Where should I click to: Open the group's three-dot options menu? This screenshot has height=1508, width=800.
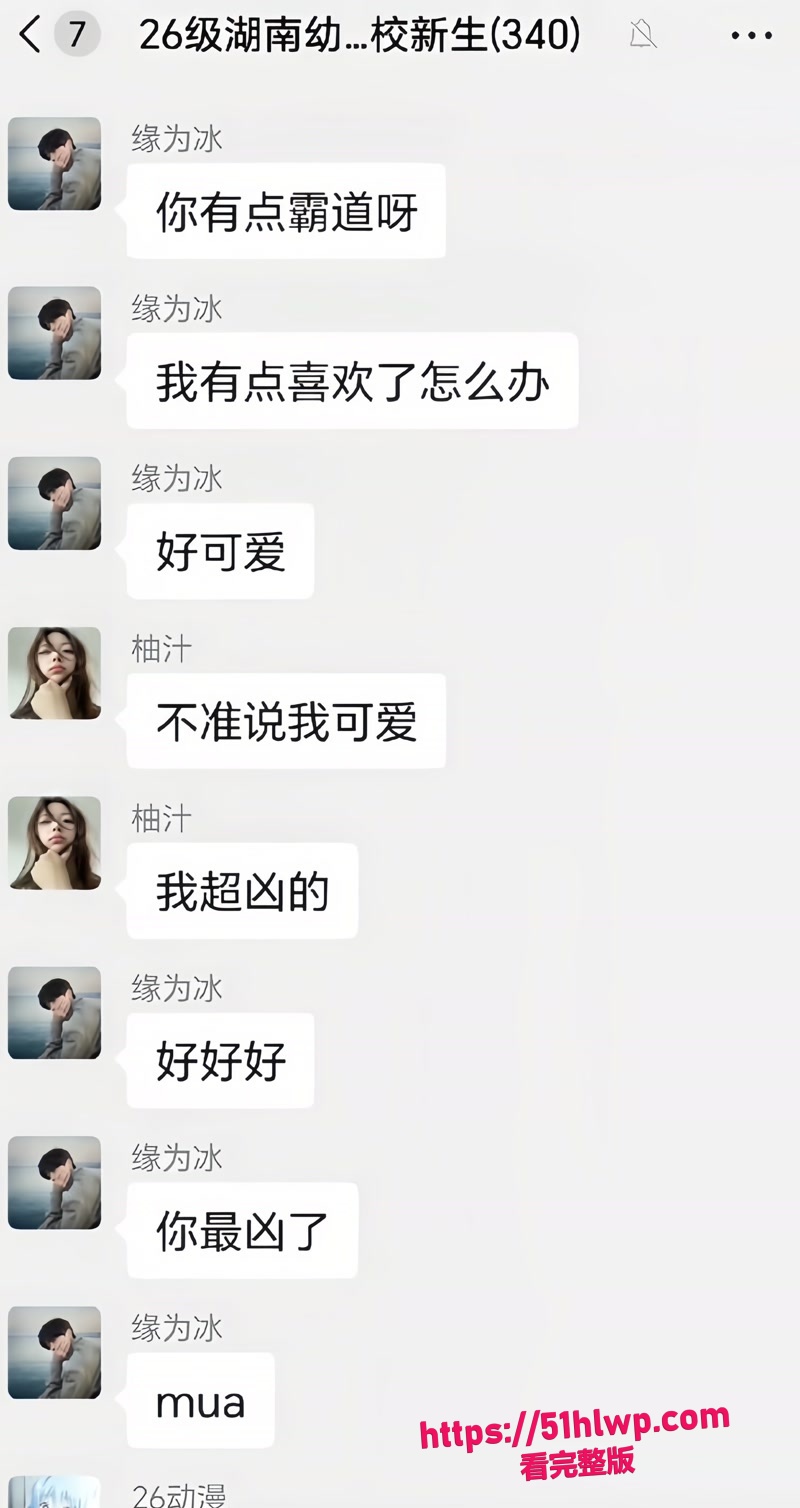click(751, 36)
